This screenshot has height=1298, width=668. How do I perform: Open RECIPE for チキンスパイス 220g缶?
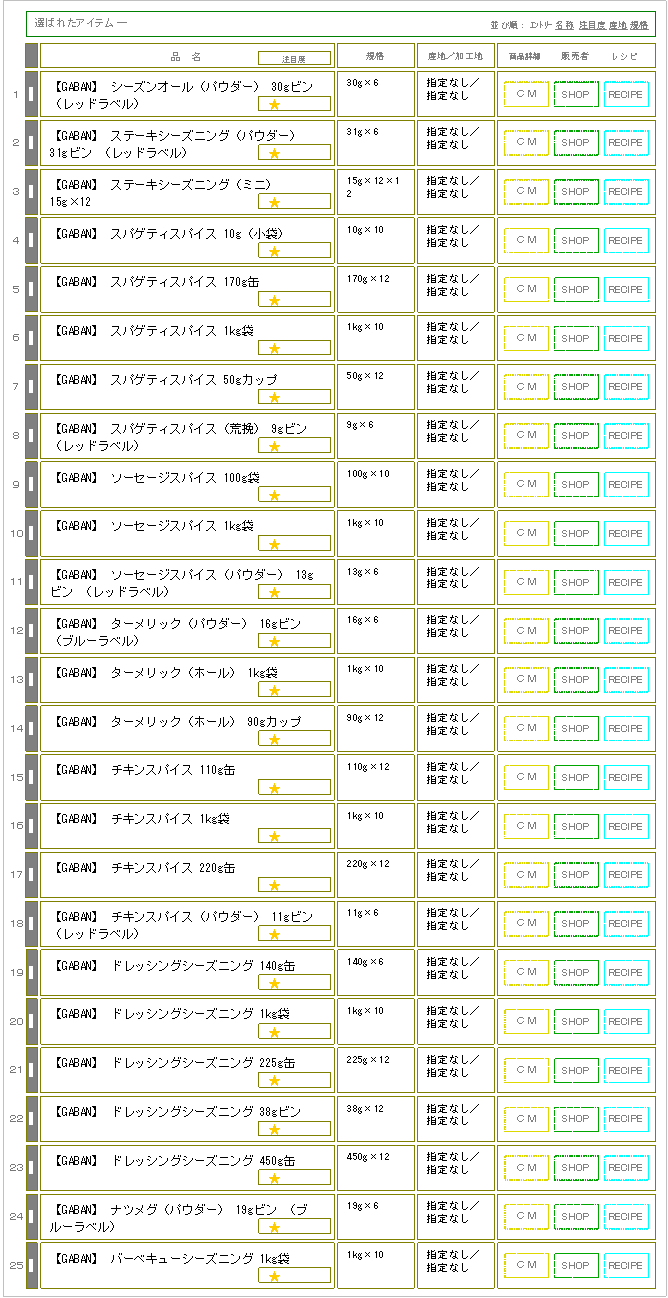(626, 875)
